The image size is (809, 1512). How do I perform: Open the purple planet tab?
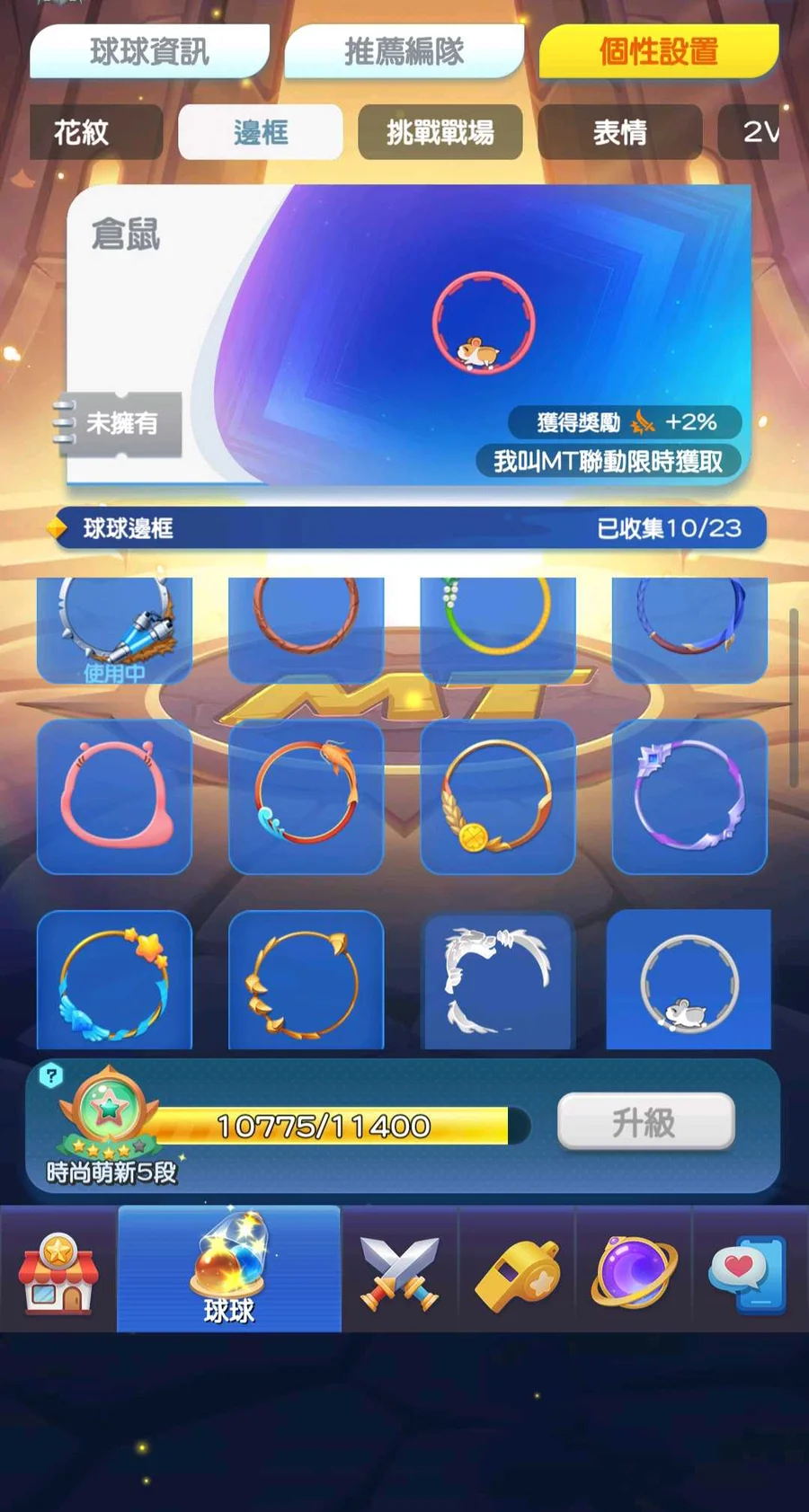coord(633,1272)
